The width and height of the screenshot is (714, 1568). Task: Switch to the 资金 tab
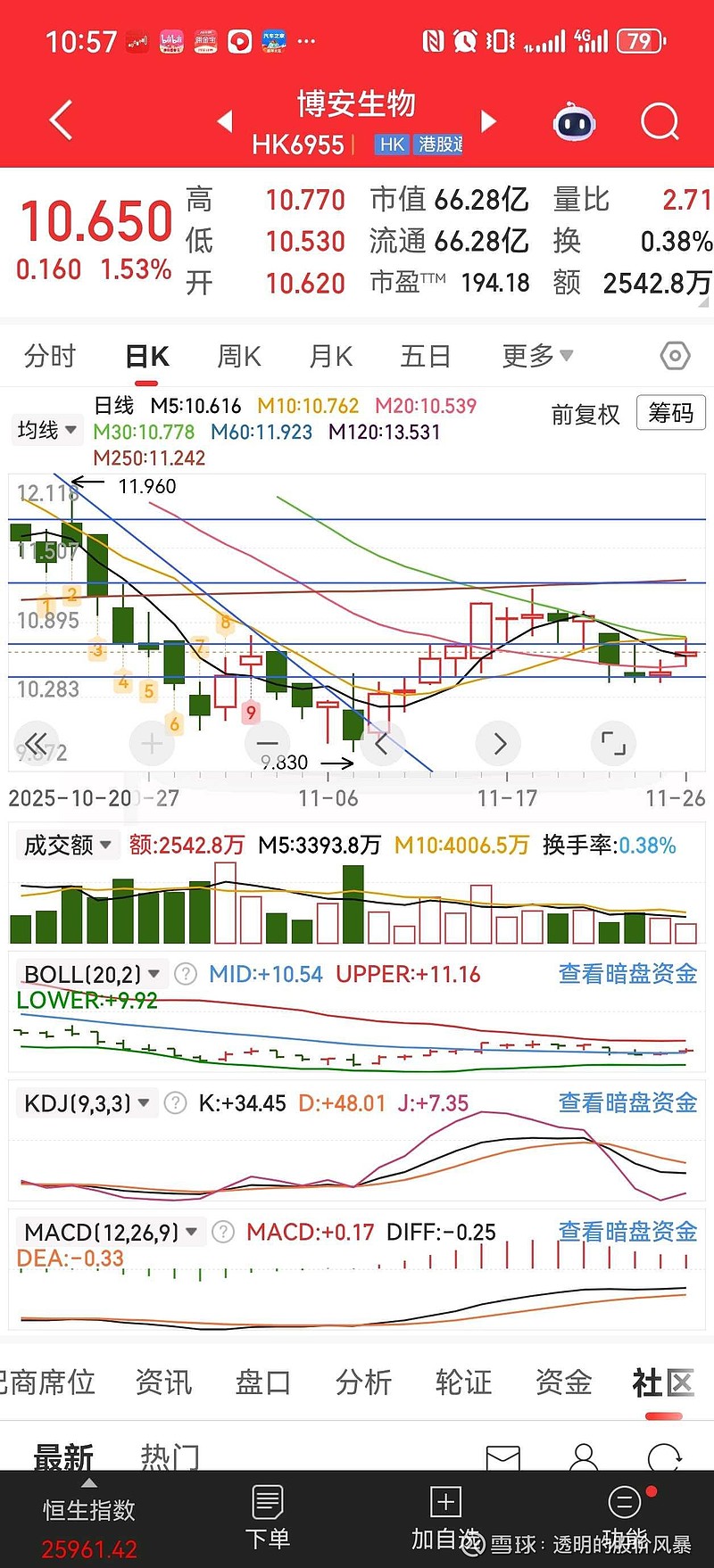(x=563, y=1382)
